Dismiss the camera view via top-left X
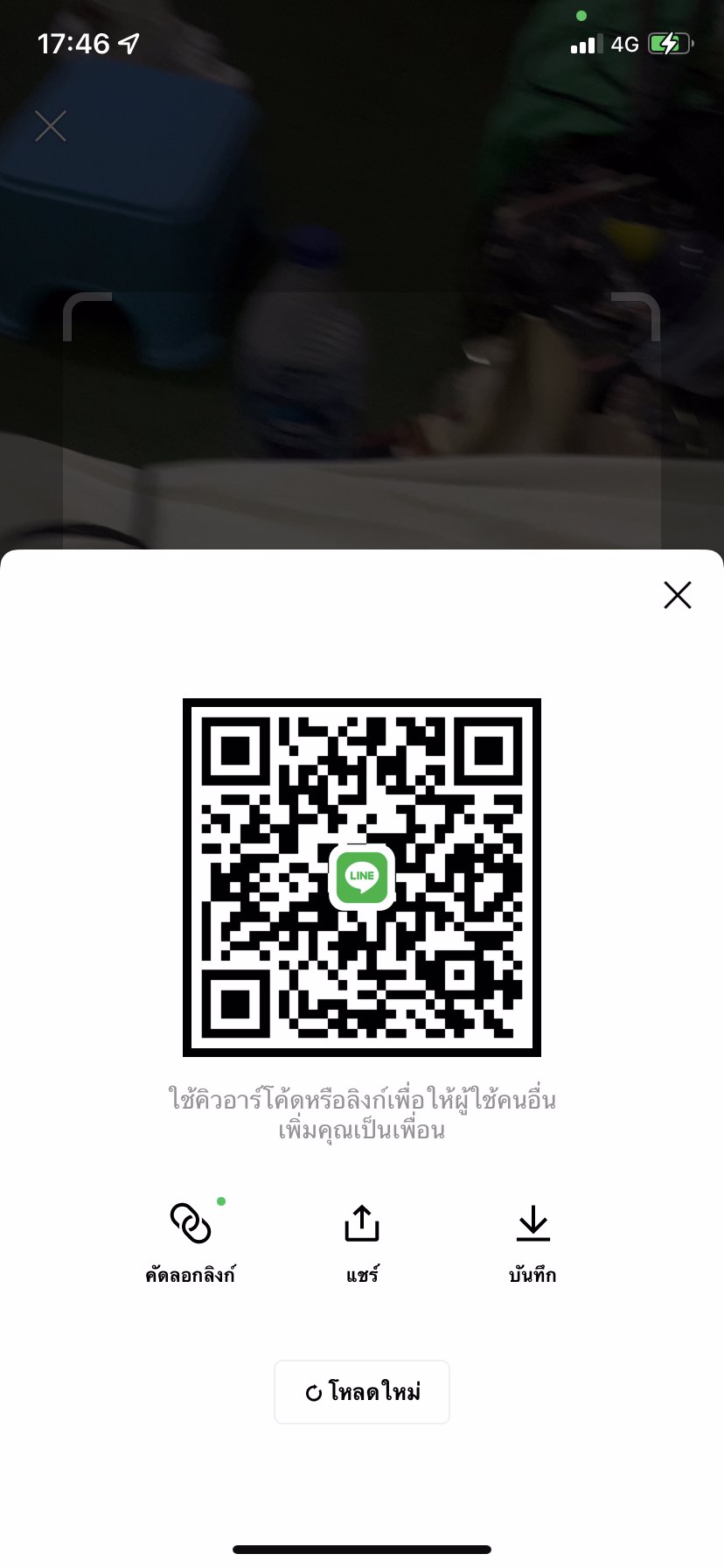 tap(50, 126)
